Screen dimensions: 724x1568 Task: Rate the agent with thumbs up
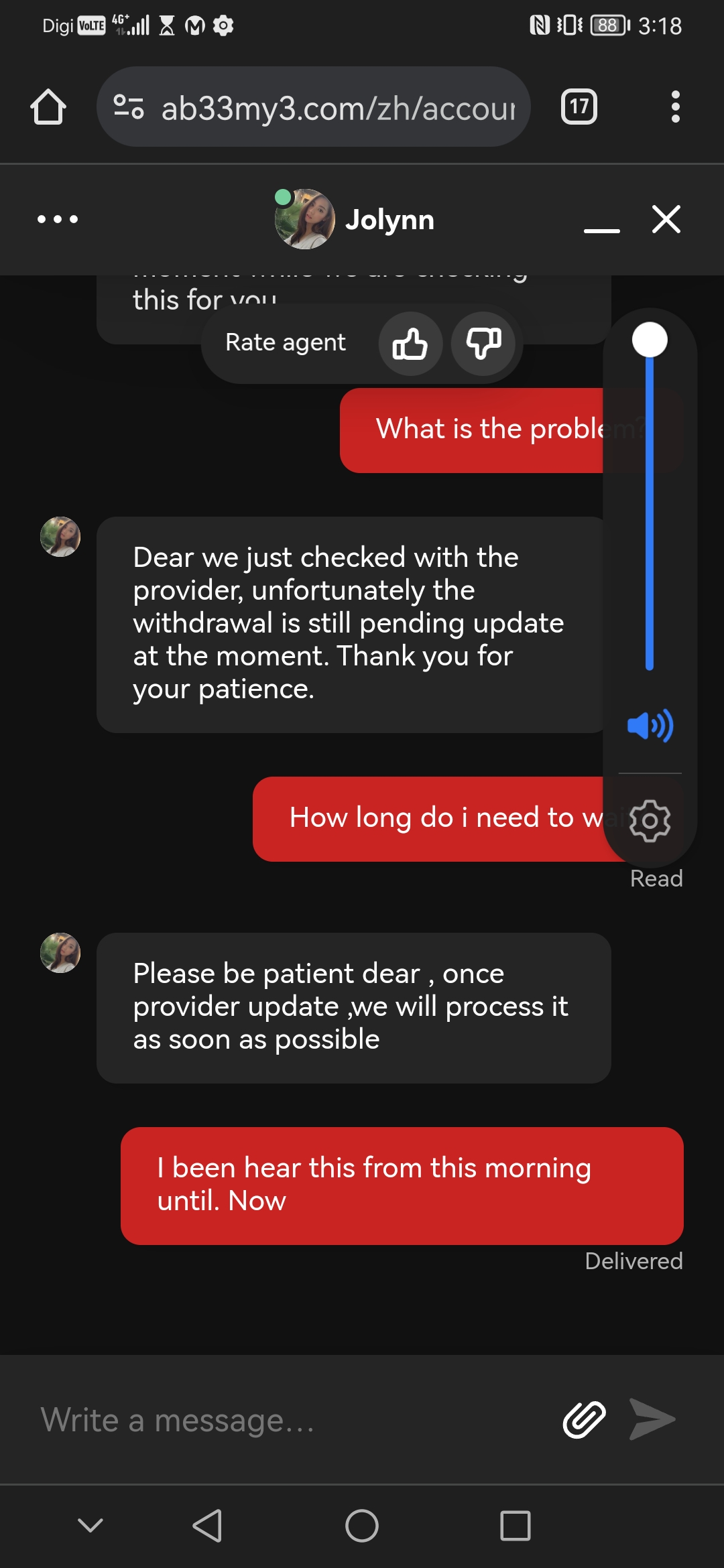click(410, 344)
